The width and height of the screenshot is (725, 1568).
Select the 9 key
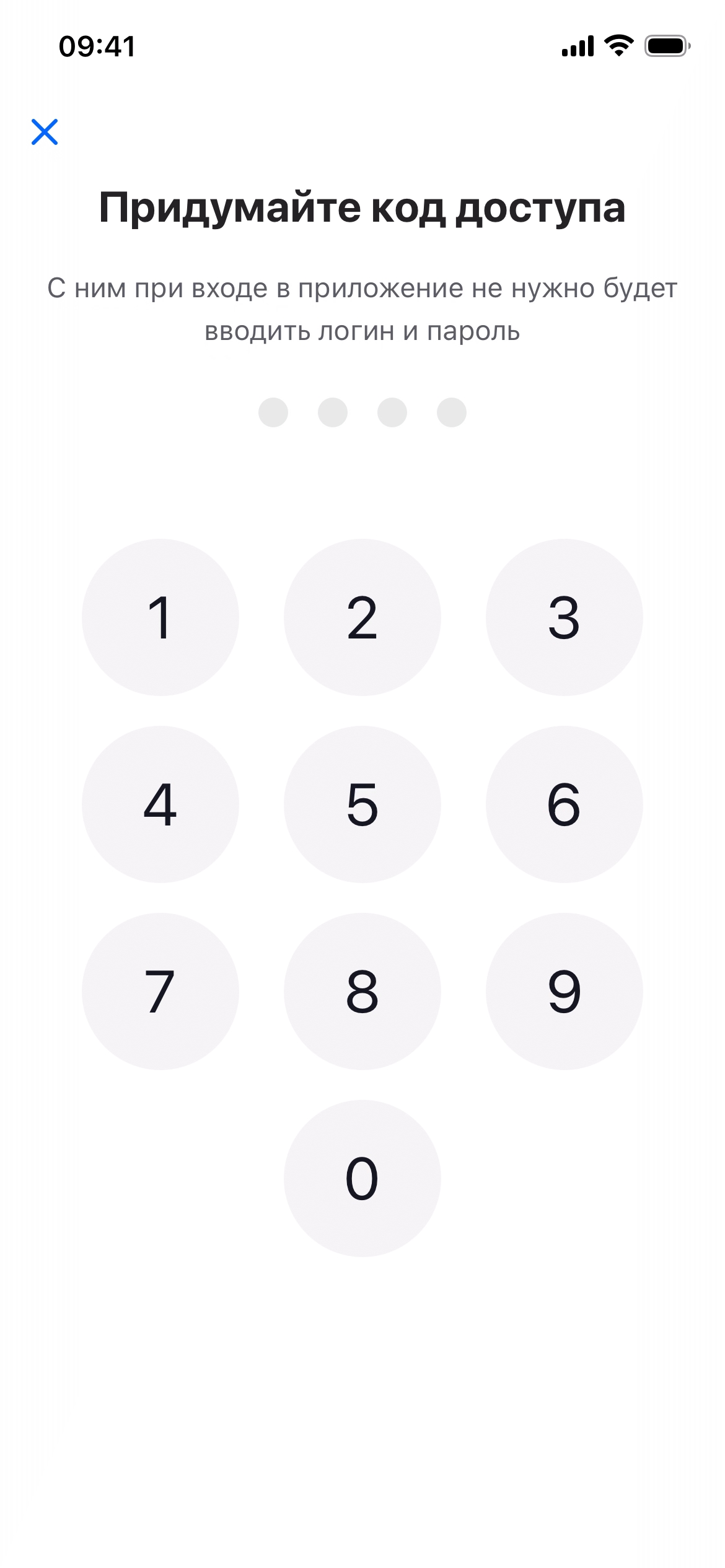point(565,991)
